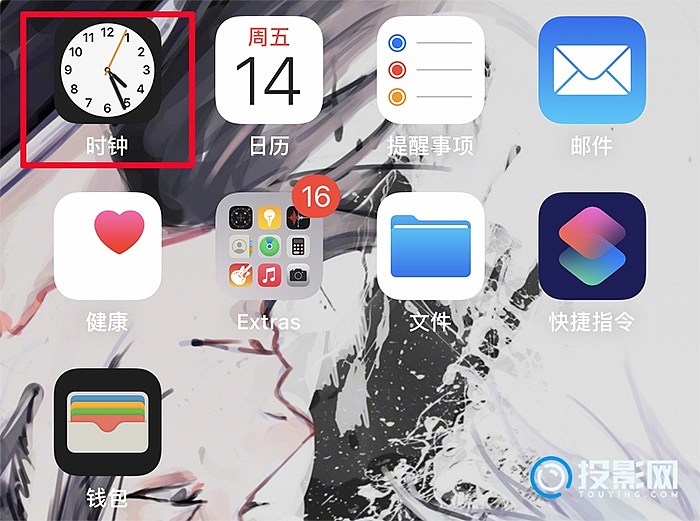Open the 时钟 clock app
Viewport: 700px width, 521px height.
coord(107,69)
